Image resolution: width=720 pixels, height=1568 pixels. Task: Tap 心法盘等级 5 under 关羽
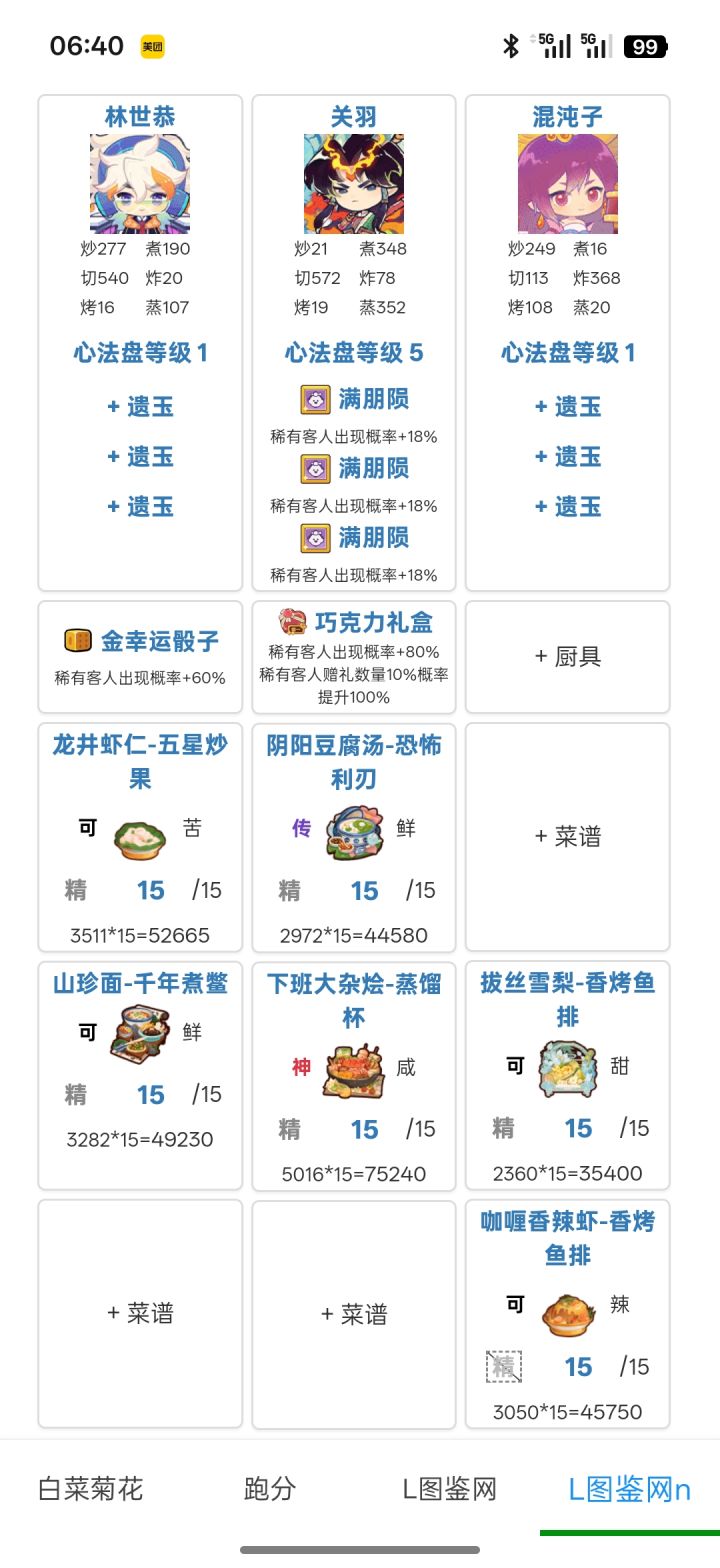354,353
